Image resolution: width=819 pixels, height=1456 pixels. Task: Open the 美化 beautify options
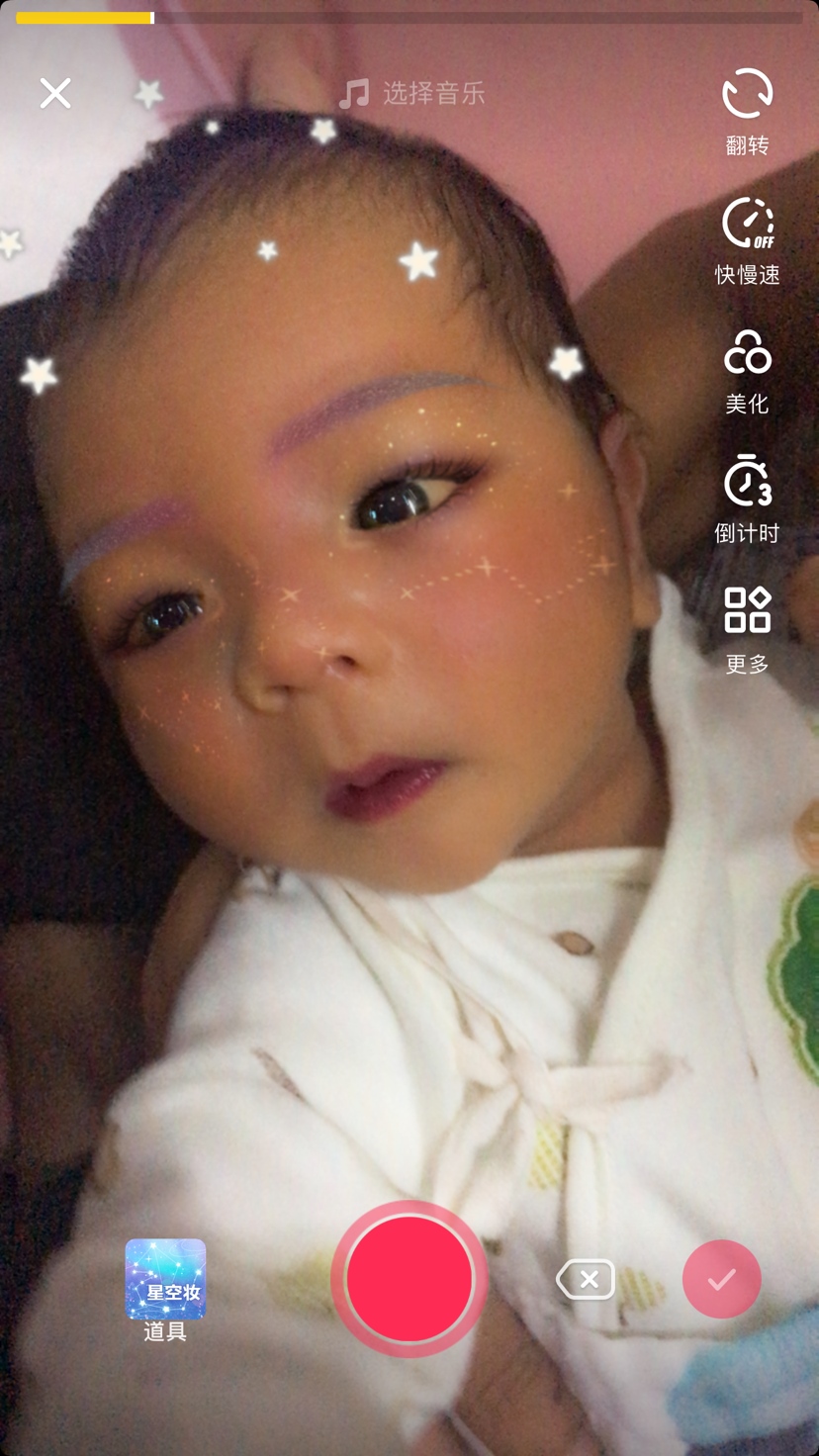(x=747, y=371)
